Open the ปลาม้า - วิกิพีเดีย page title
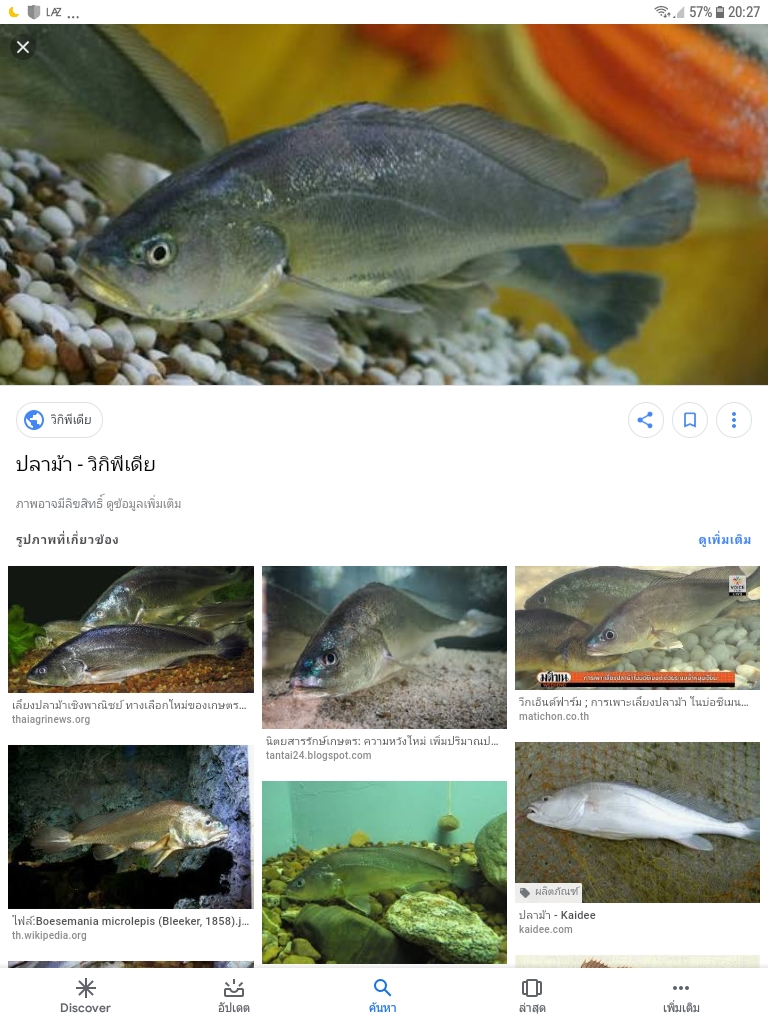Screen dimensions: 768x1024 pyautogui.click(x=86, y=464)
